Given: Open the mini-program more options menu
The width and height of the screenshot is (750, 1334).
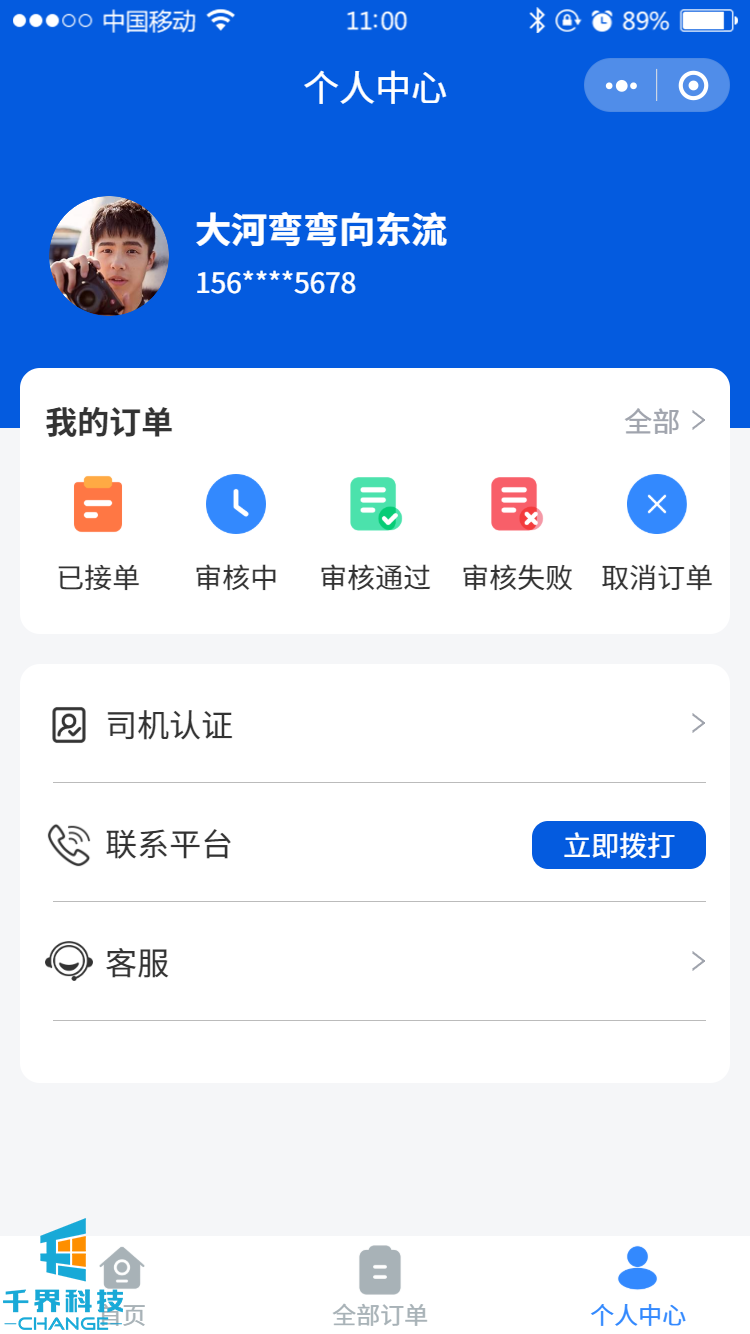Looking at the screenshot, I should 621,86.
